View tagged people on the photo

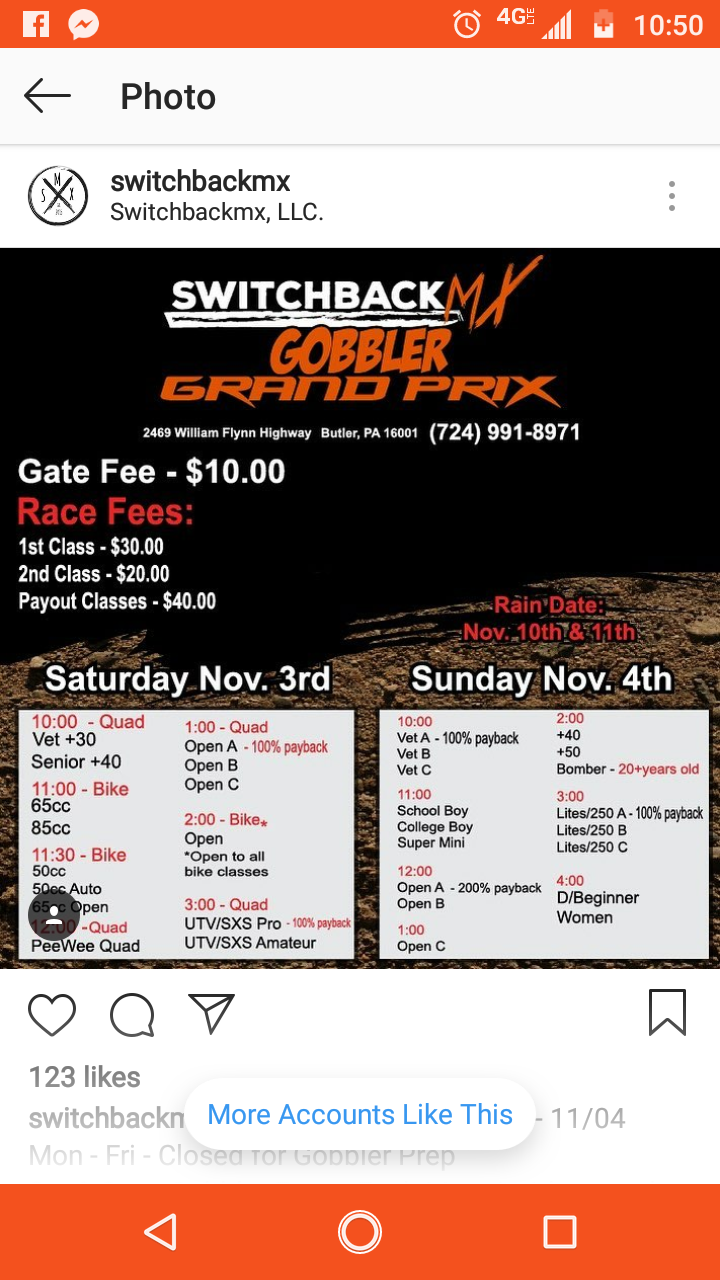point(55,917)
